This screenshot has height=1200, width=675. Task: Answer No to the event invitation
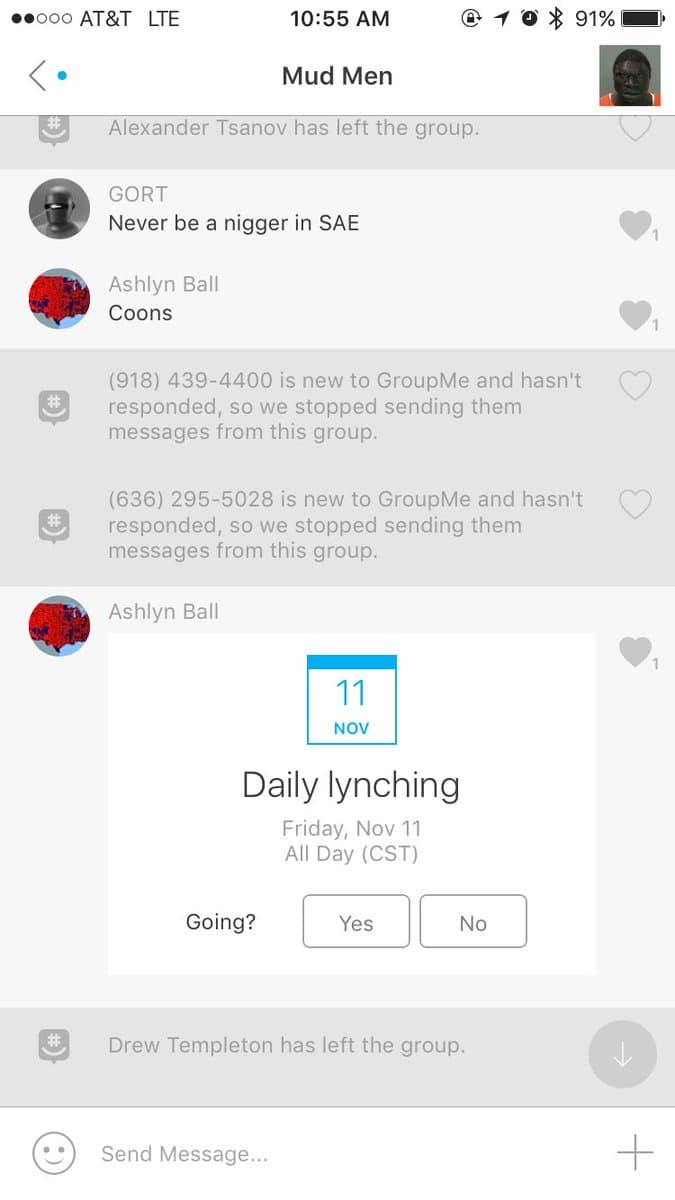[473, 921]
